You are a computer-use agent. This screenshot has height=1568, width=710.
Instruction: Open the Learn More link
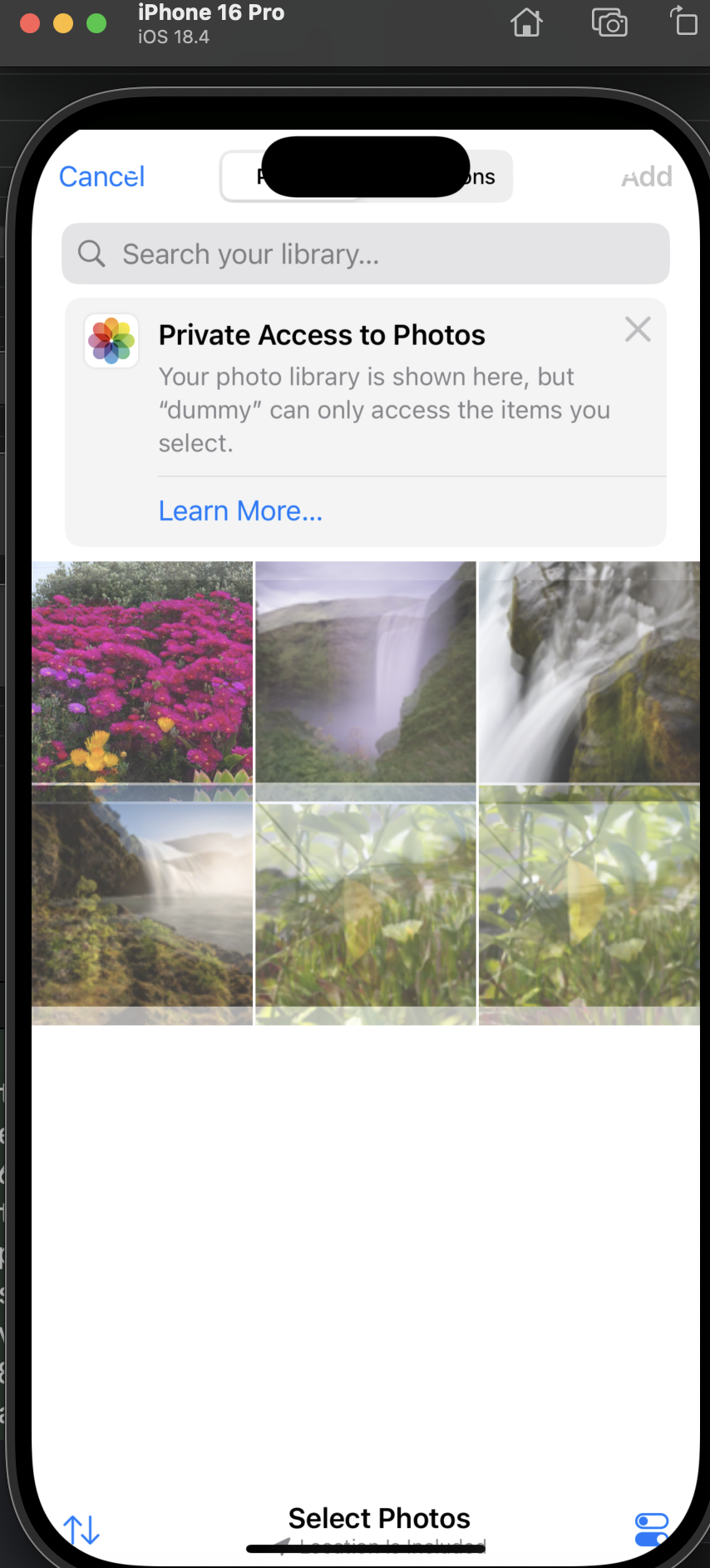[x=240, y=510]
